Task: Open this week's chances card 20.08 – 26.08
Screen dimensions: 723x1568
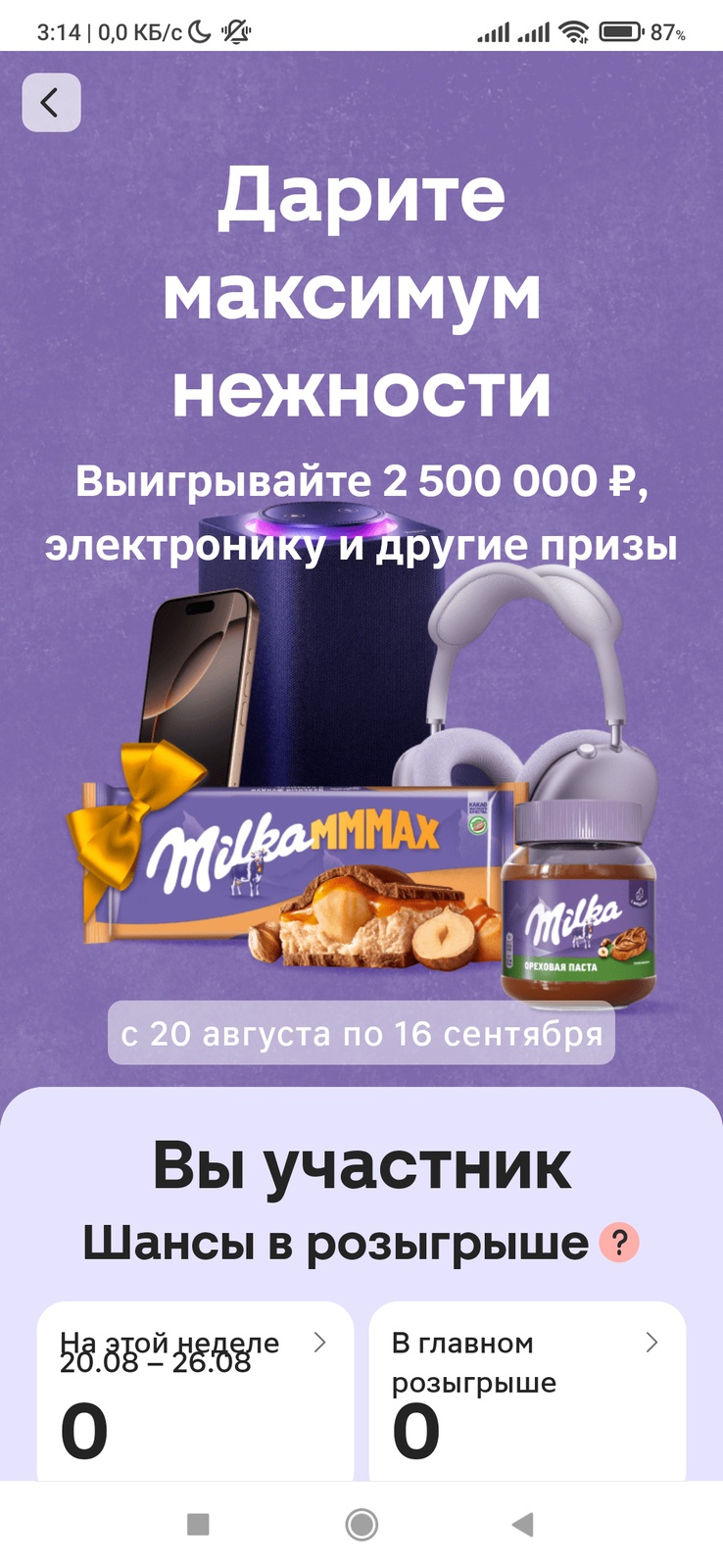Action: pos(195,1392)
